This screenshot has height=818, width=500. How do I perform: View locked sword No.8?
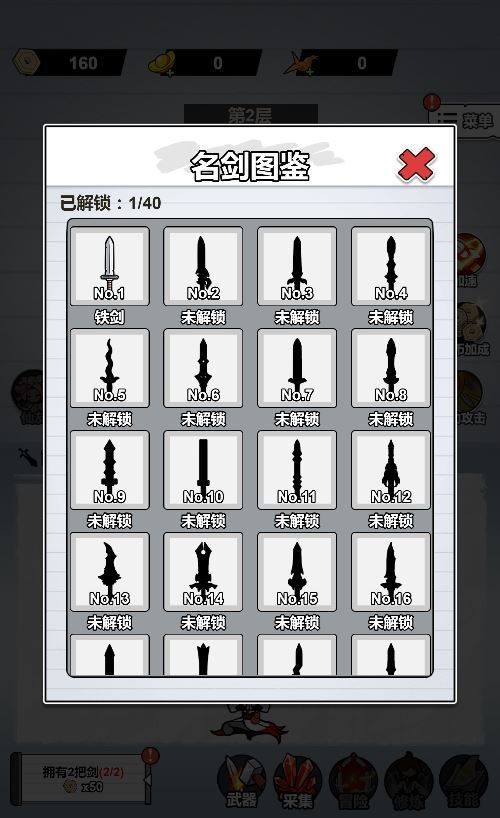click(391, 368)
